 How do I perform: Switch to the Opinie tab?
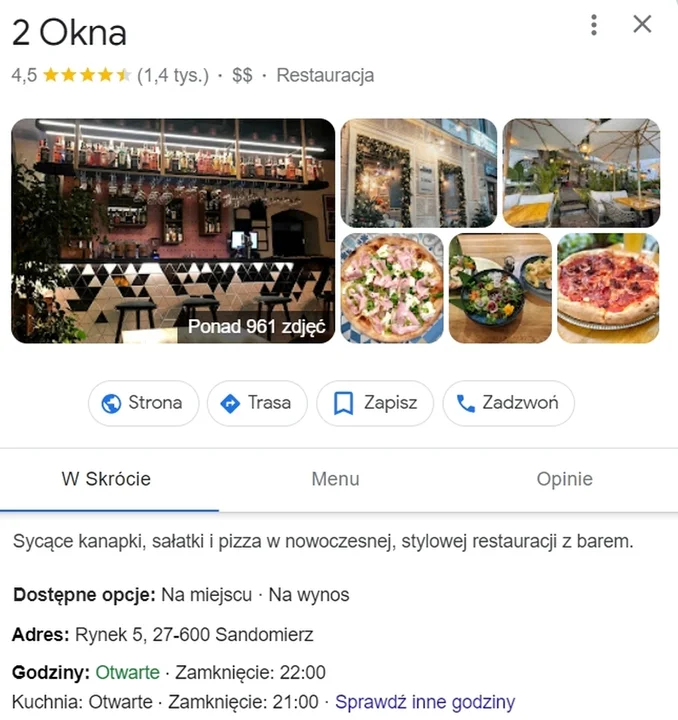pos(564,479)
